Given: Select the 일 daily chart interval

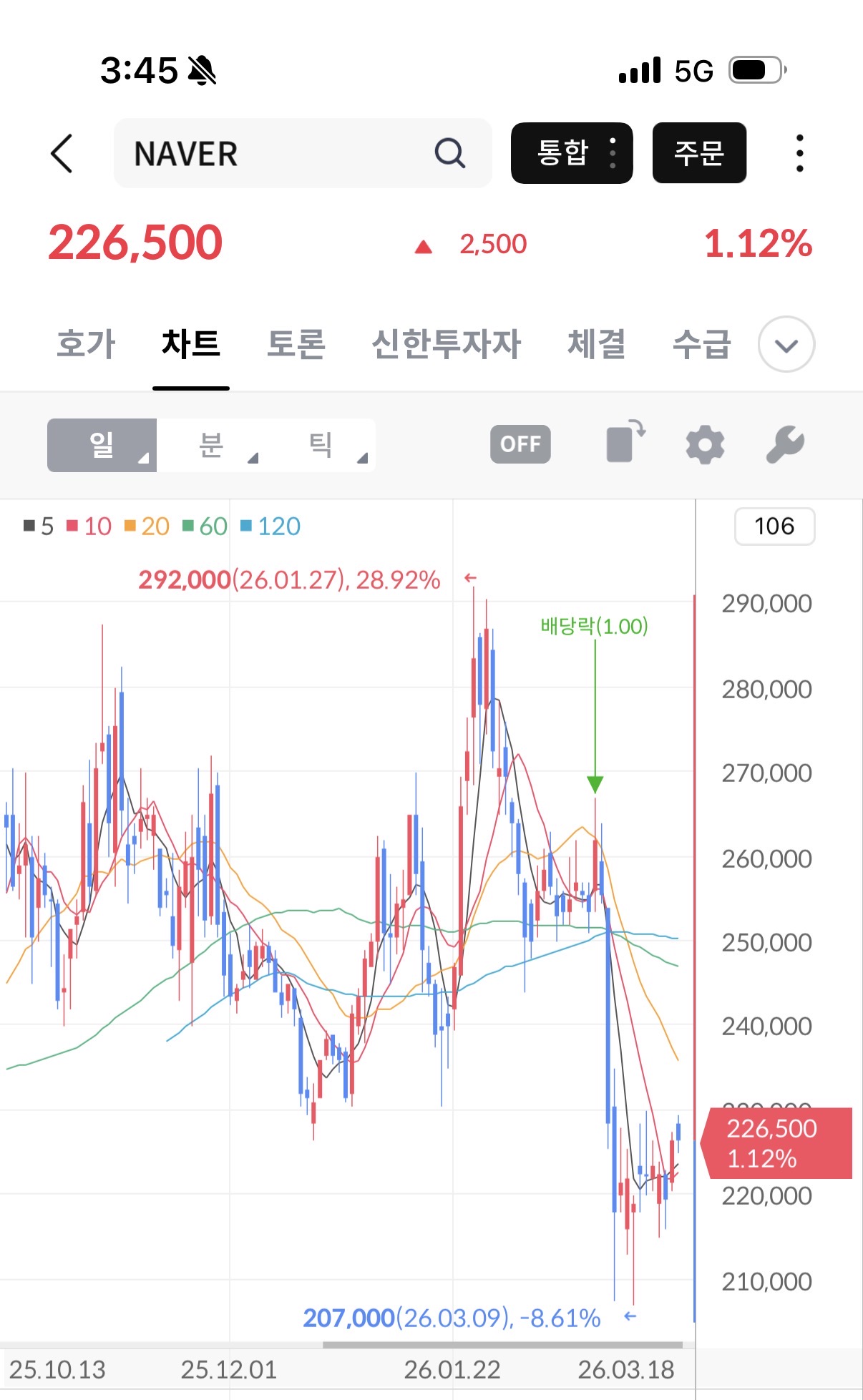Looking at the screenshot, I should (102, 445).
